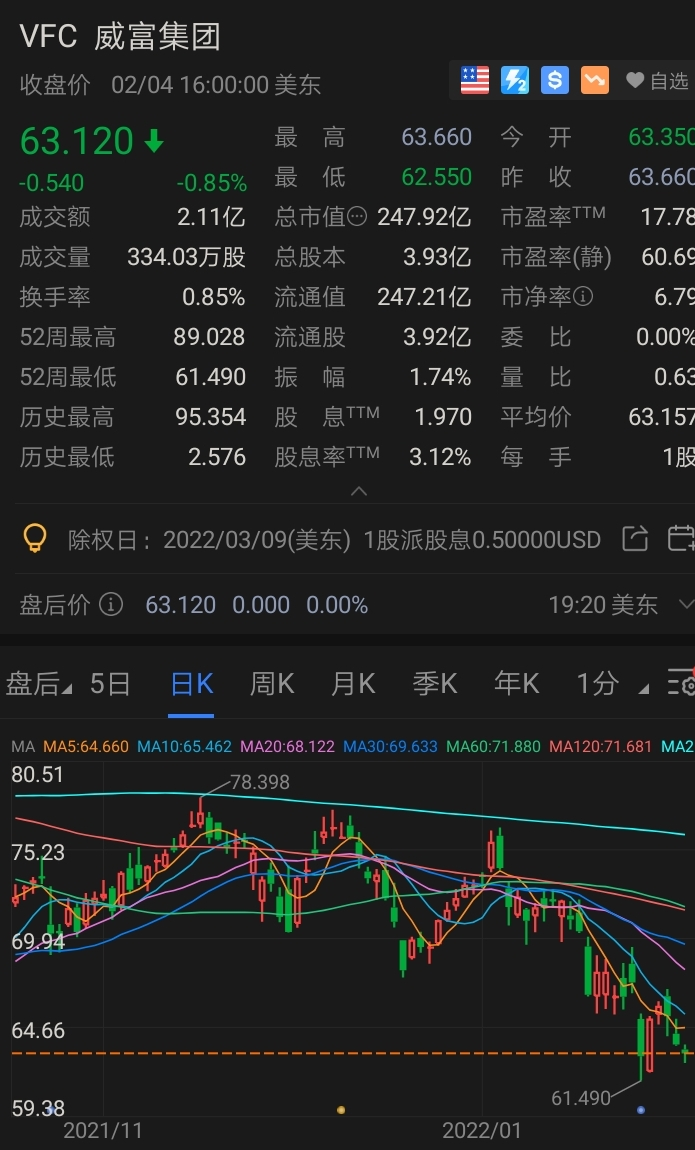Screen dimensions: 695x1150
Task: Tap the orange chart icon
Action: 594,80
